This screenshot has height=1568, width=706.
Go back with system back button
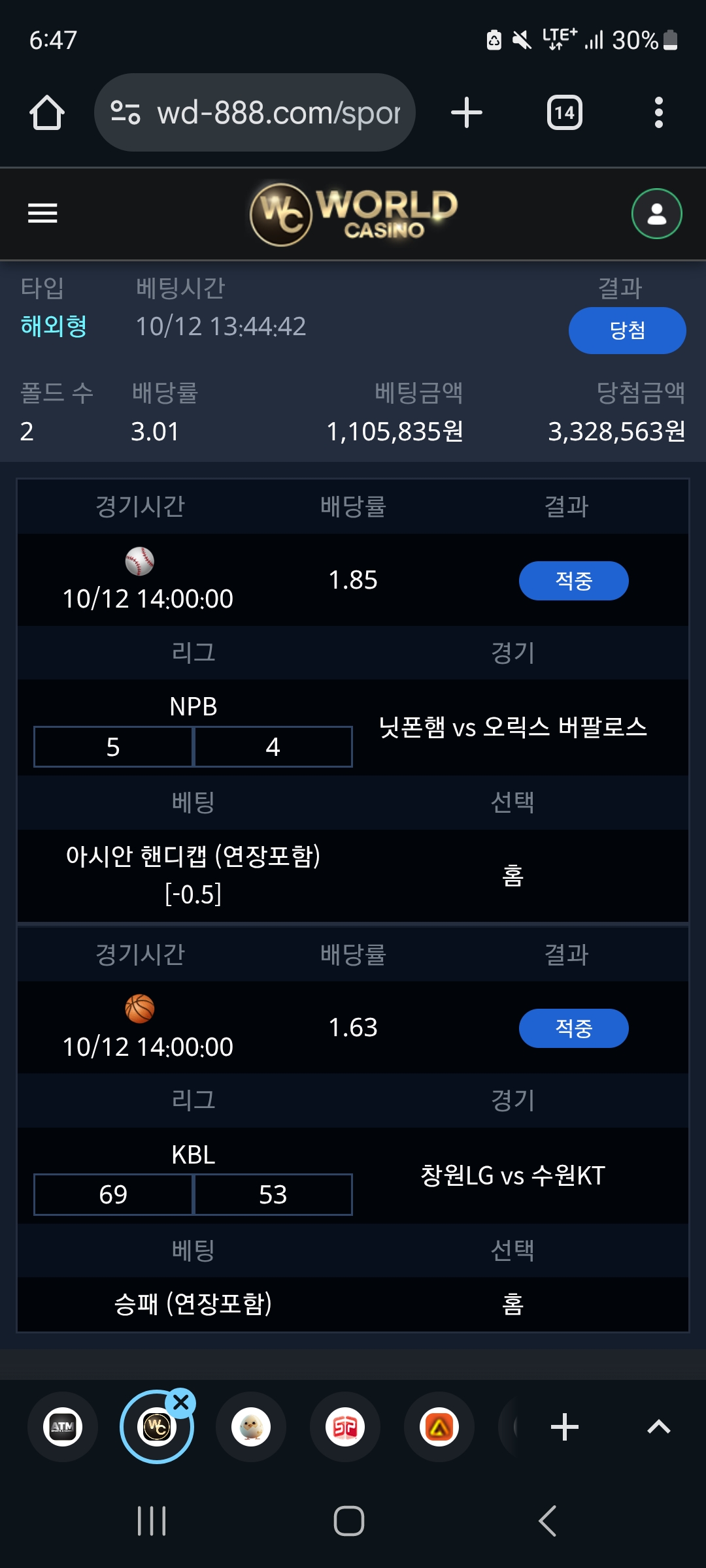click(548, 1521)
